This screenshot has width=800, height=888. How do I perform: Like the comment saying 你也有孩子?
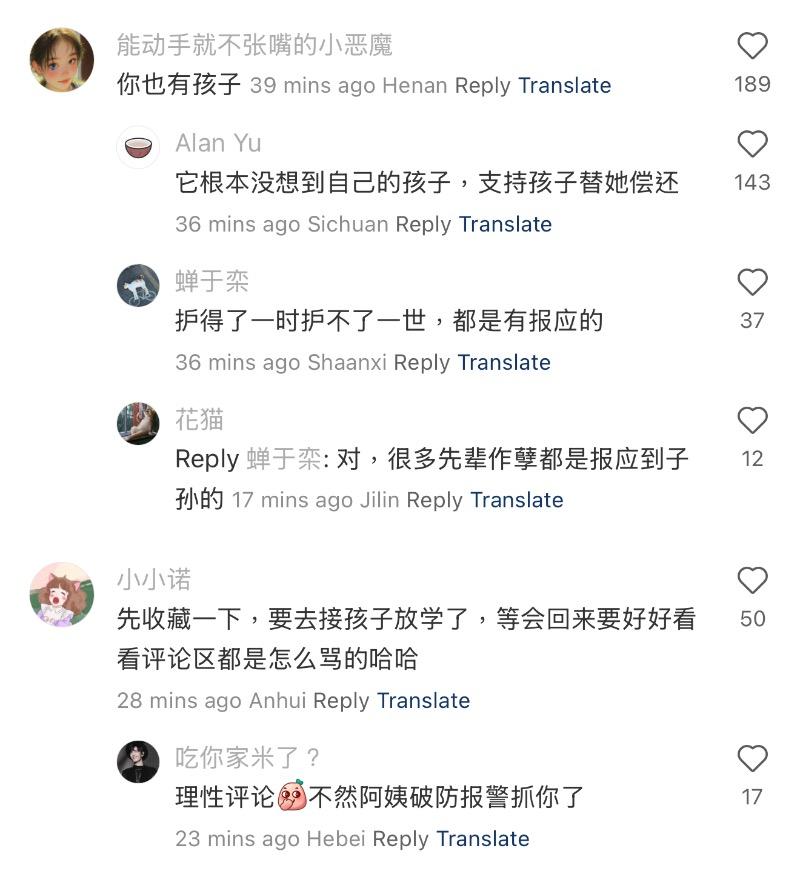tap(752, 46)
